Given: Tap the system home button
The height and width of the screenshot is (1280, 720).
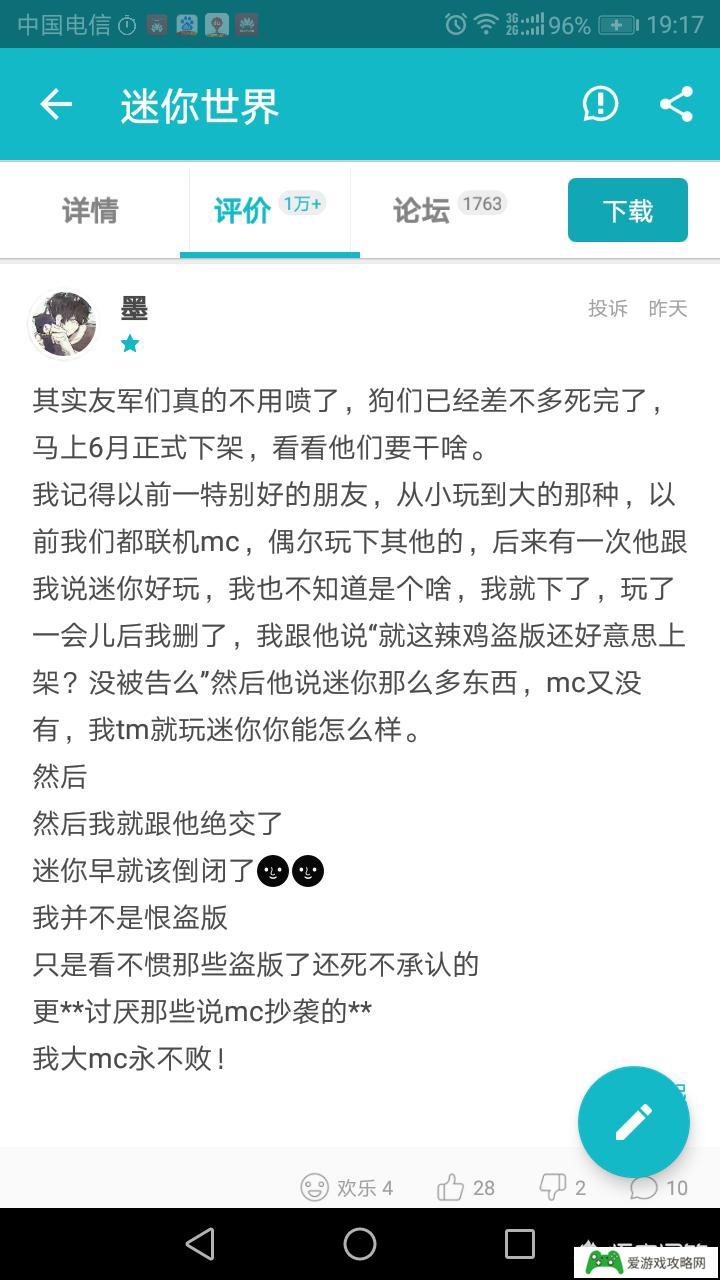Looking at the screenshot, I should (x=360, y=1244).
